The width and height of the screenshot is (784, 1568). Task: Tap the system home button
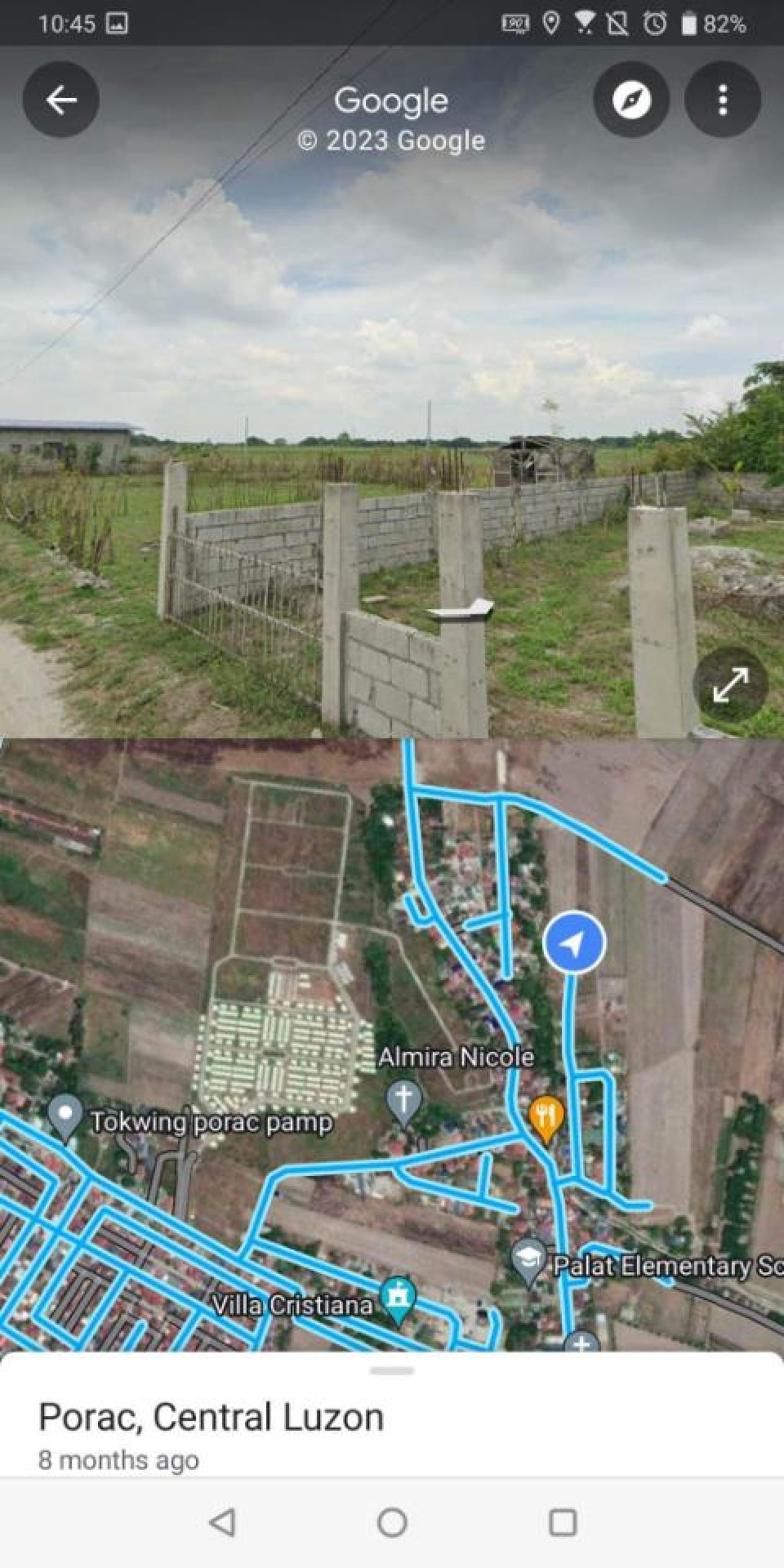click(392, 1522)
